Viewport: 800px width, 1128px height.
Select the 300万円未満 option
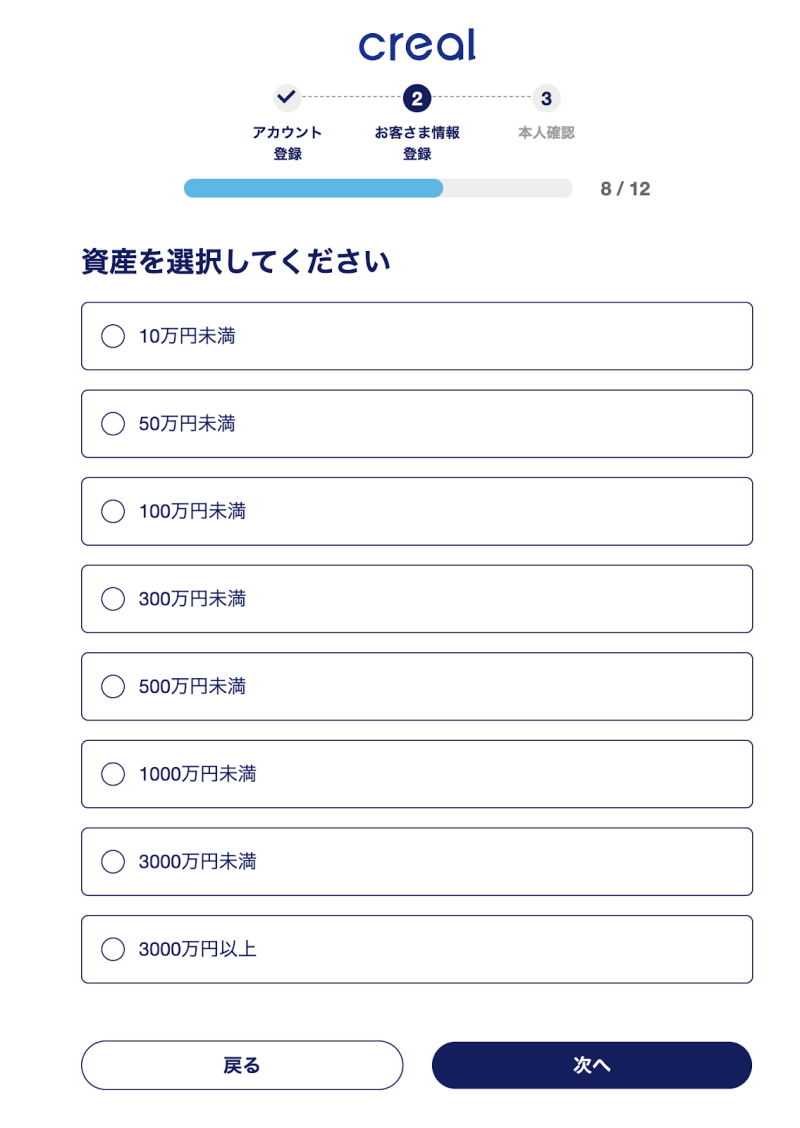[x=113, y=599]
